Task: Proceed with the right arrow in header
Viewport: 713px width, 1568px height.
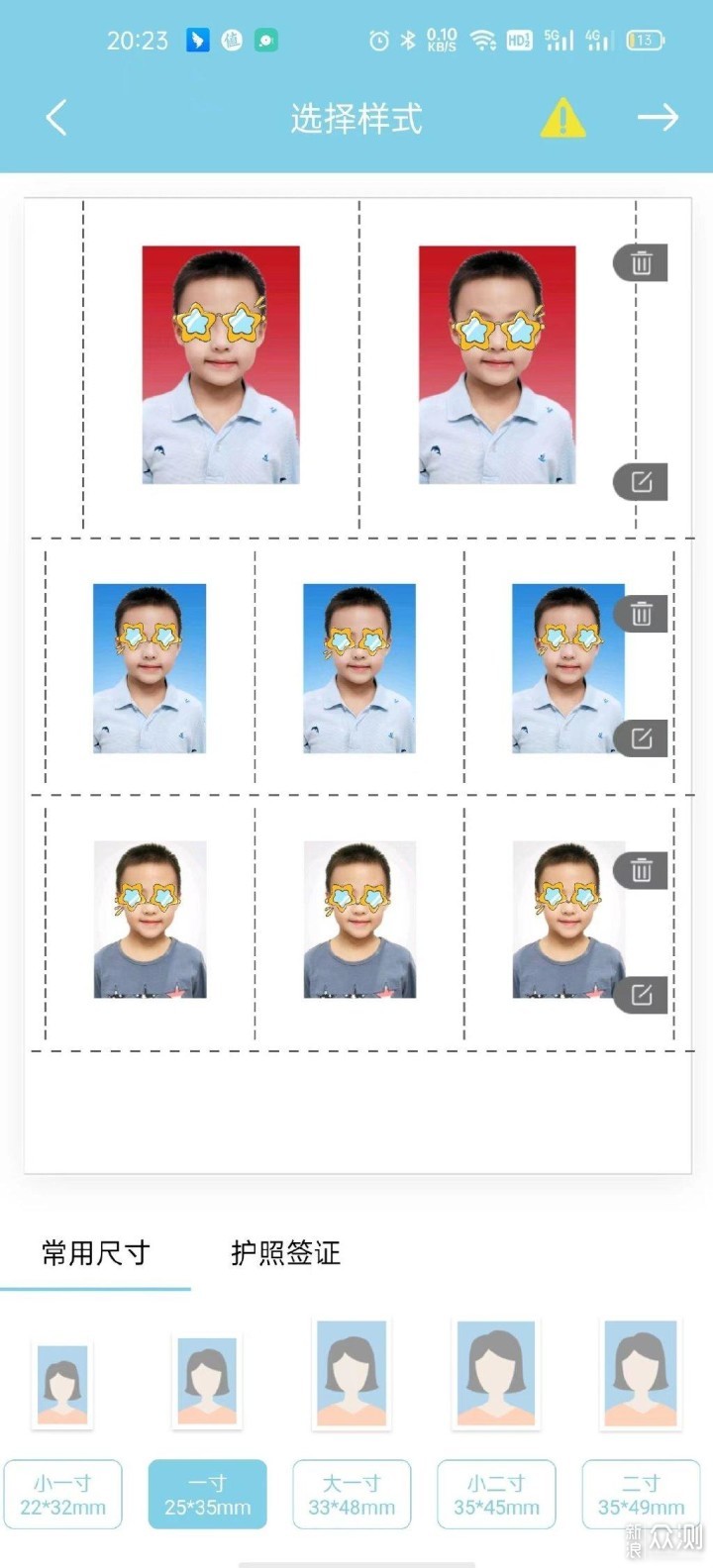Action: (658, 118)
